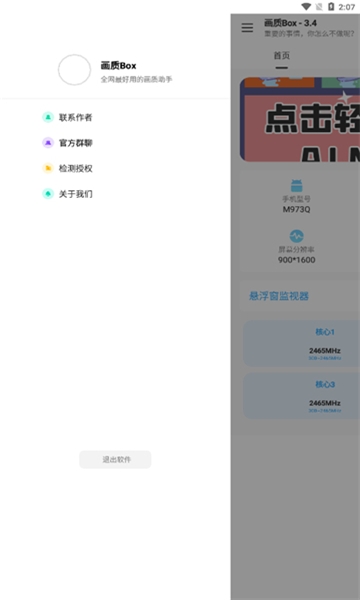This screenshot has height=600, width=360.
Task: Tap the hamburger menu icon
Action: pos(247,28)
